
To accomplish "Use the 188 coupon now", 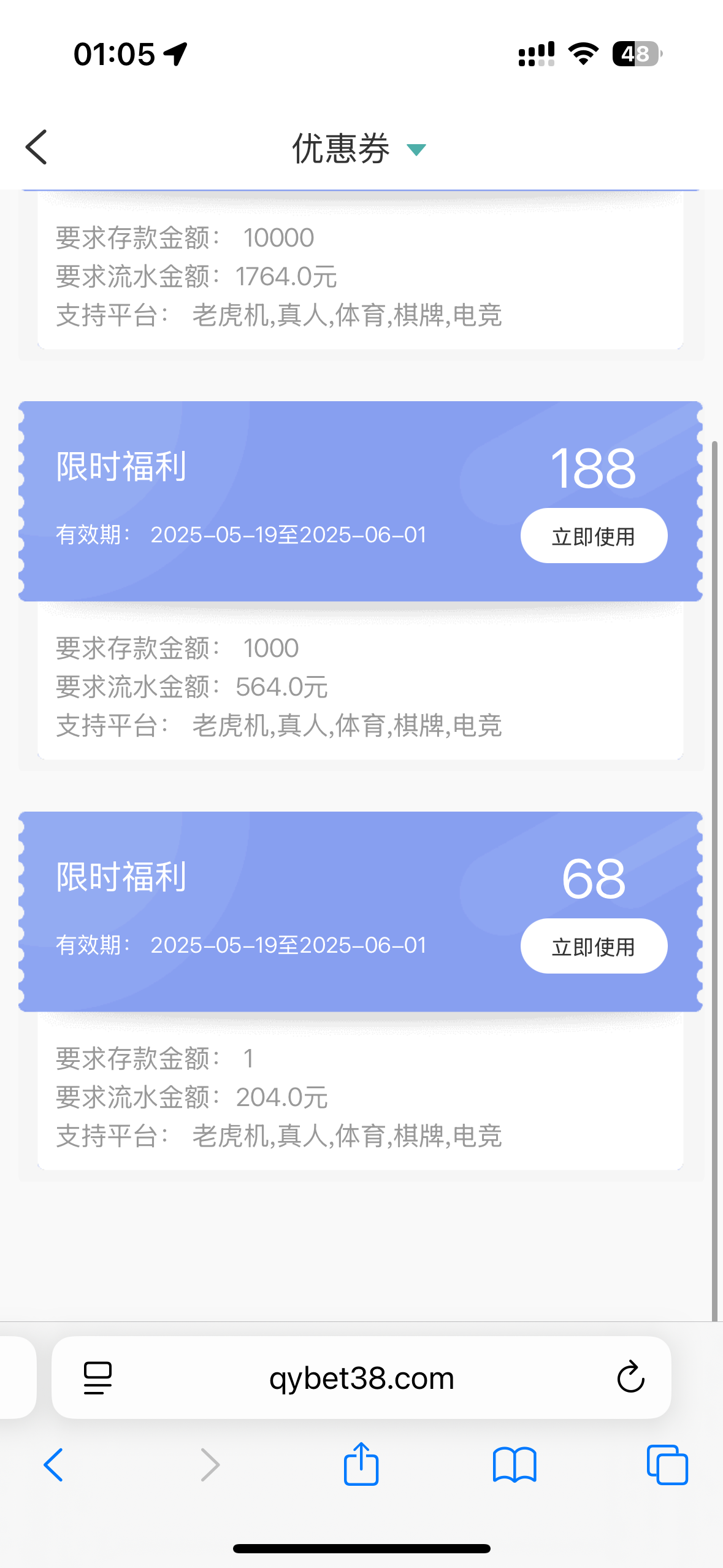I will [x=593, y=536].
